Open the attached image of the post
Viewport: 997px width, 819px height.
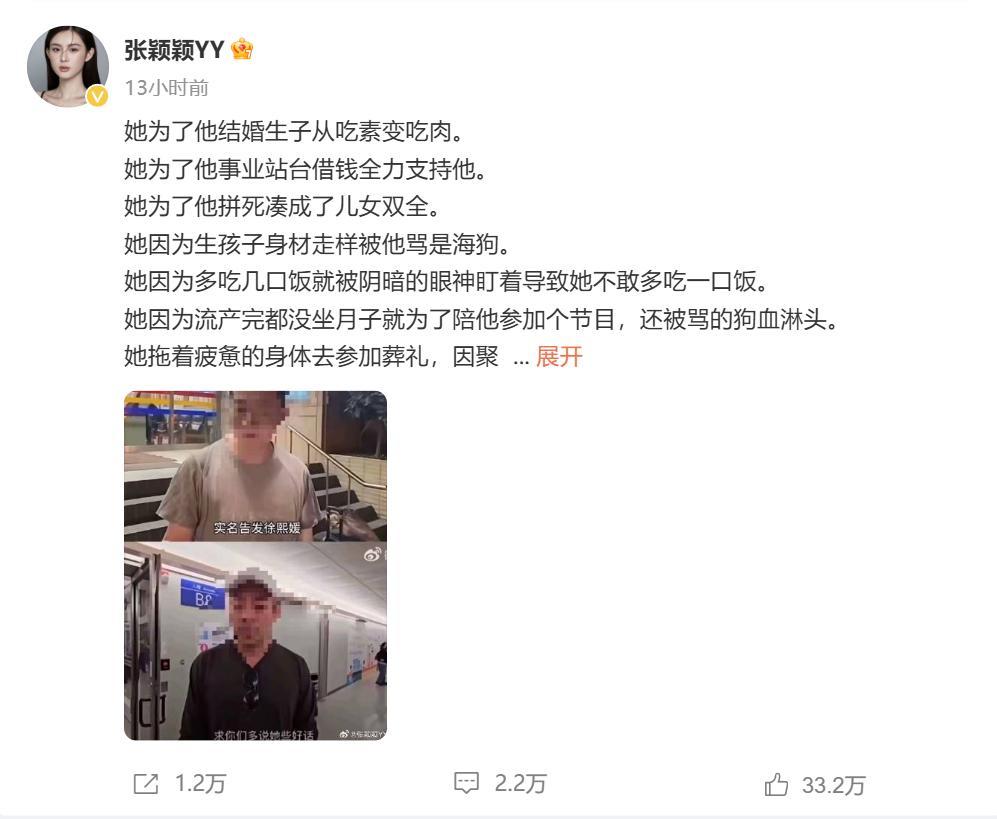pyautogui.click(x=255, y=565)
